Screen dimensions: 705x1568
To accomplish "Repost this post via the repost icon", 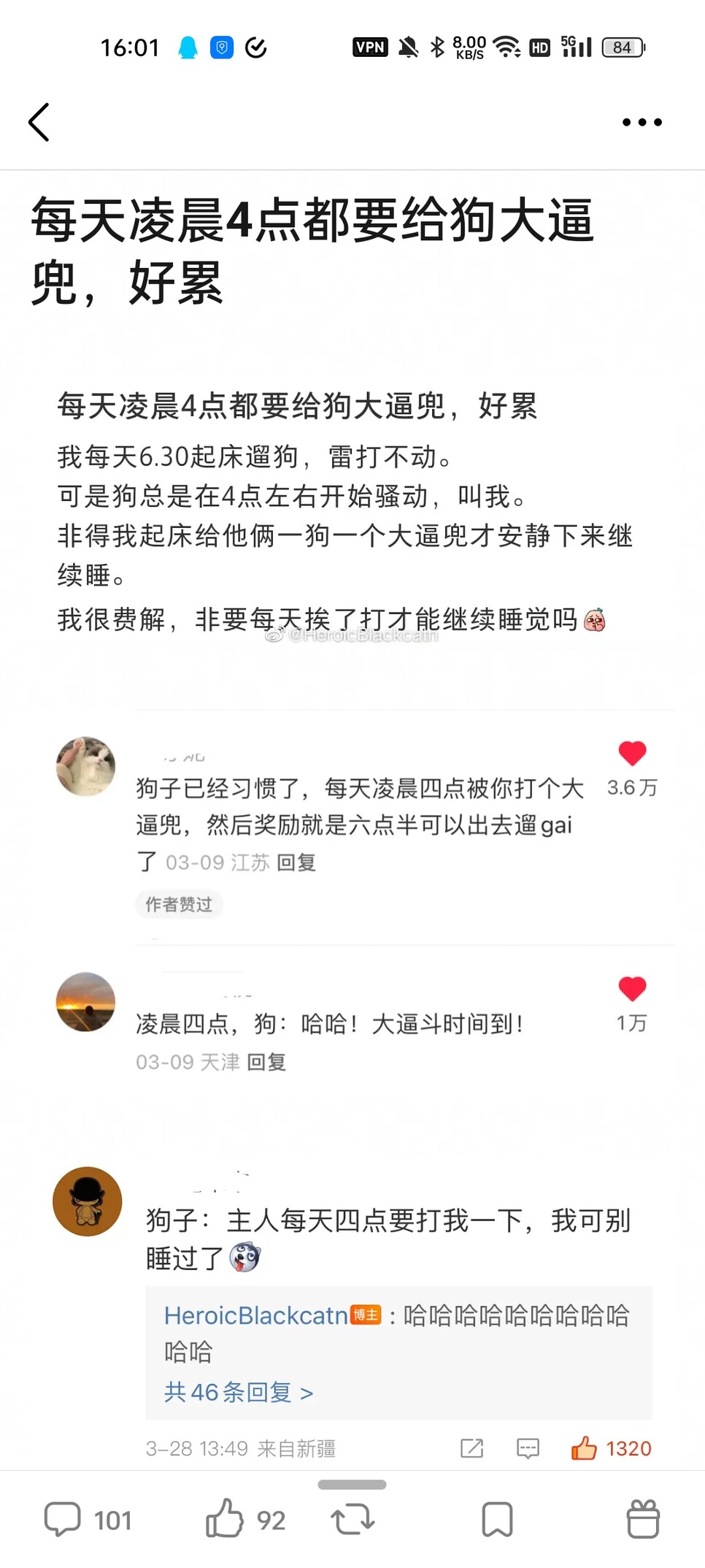I will tap(352, 1520).
